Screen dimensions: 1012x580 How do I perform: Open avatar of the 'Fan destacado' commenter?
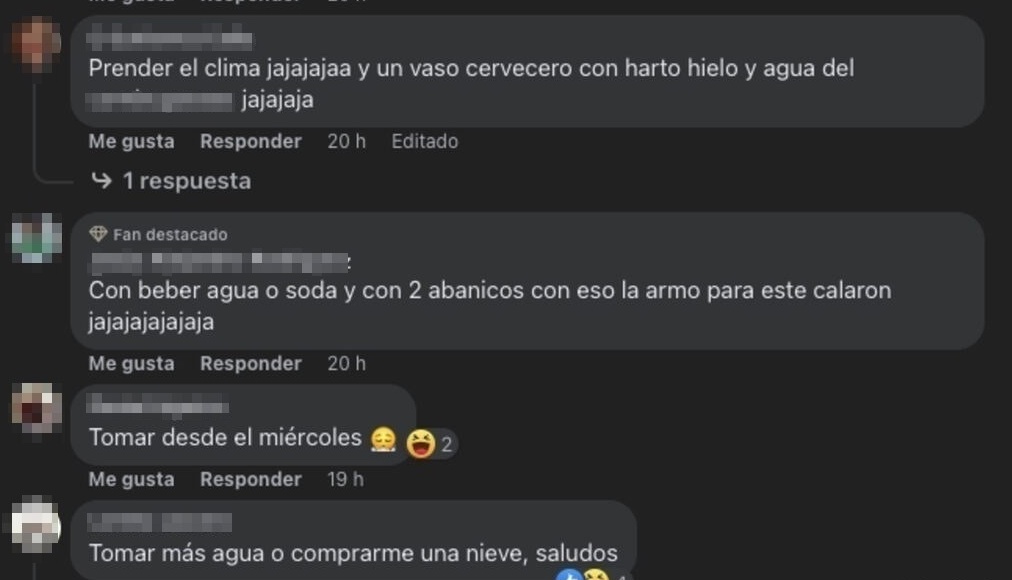point(36,239)
